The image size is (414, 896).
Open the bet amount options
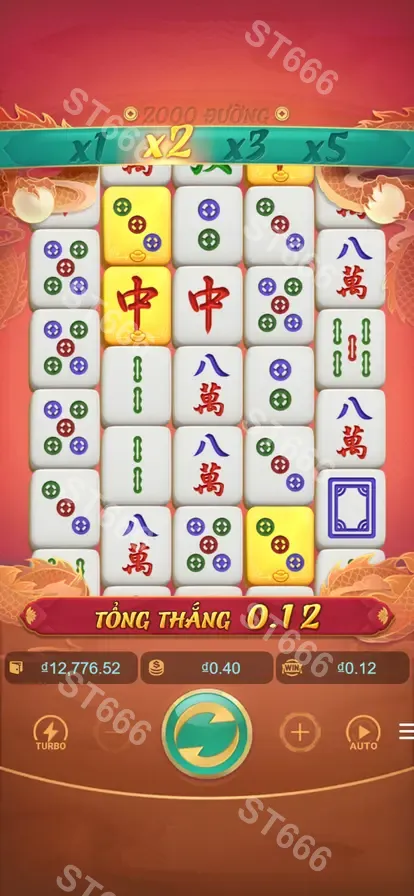[206, 668]
